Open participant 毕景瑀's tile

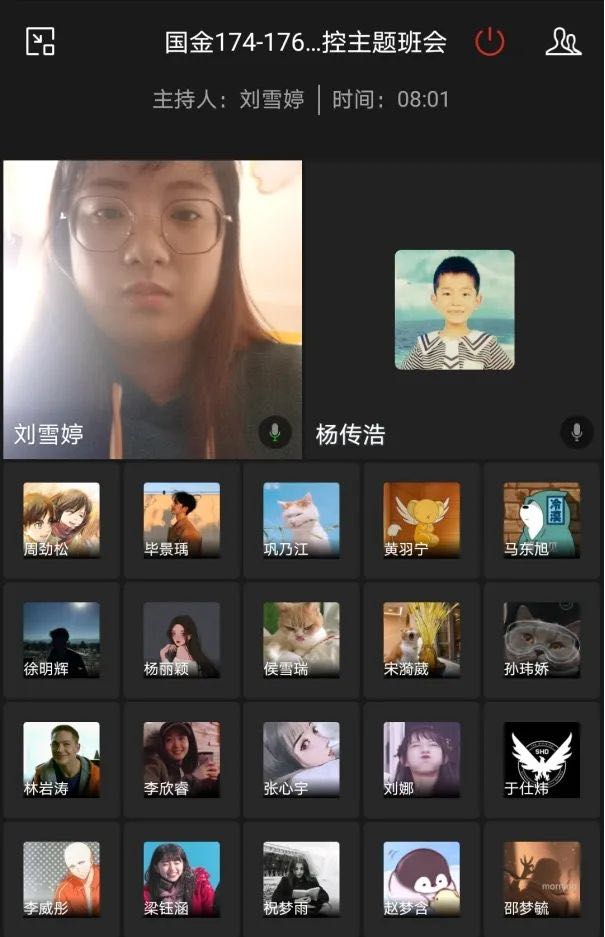tap(181, 520)
